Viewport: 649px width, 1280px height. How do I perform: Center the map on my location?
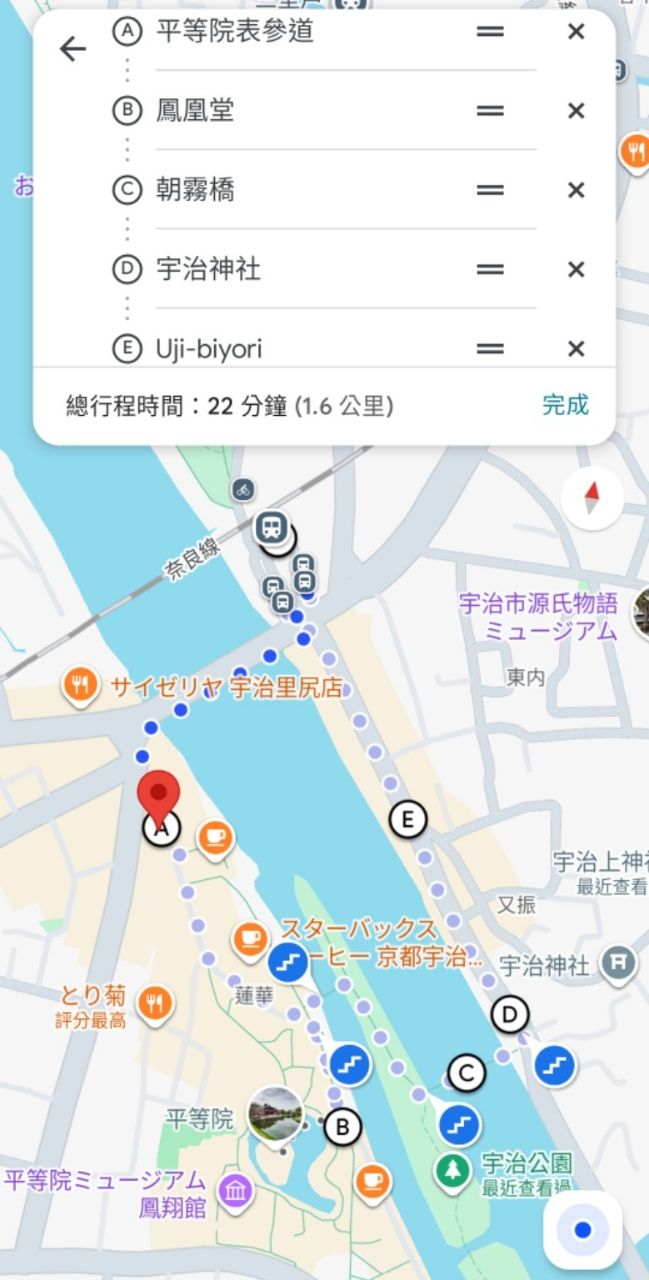point(583,1229)
